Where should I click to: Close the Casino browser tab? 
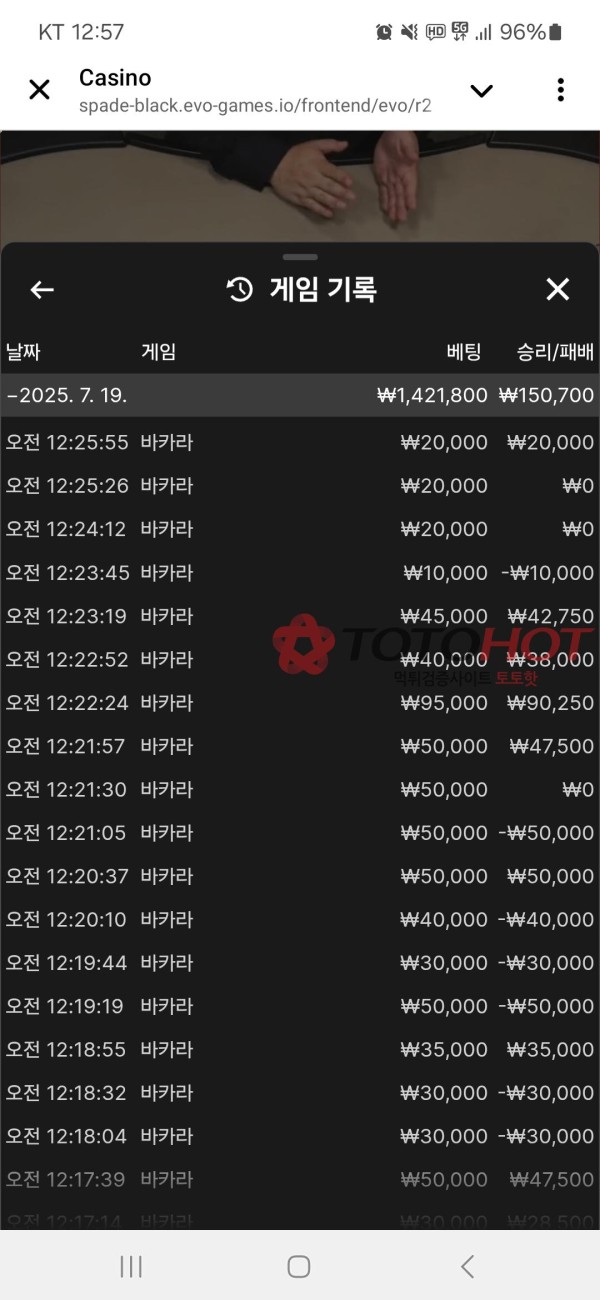[x=39, y=90]
